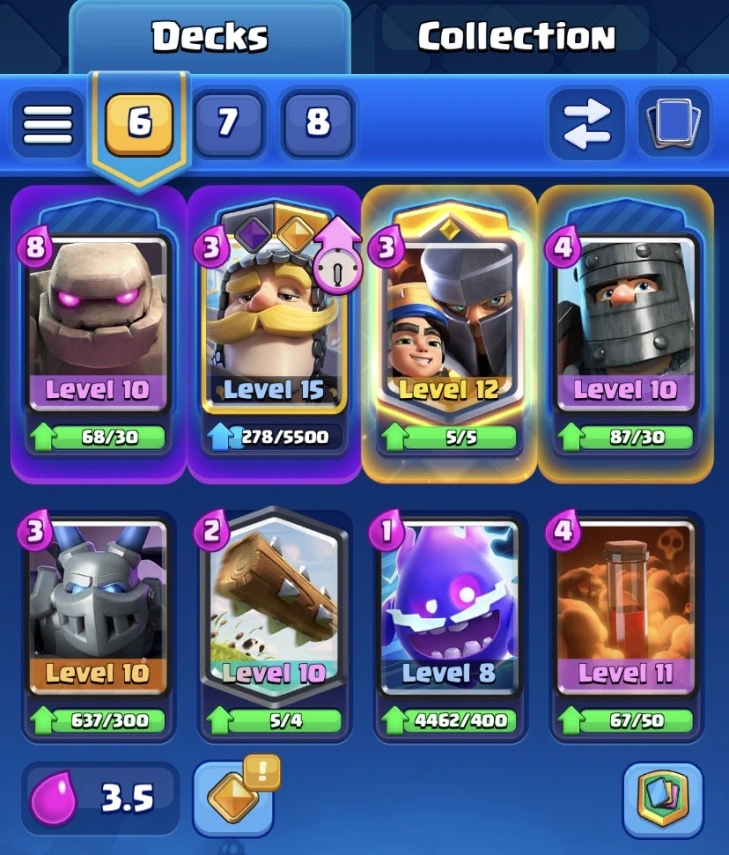The image size is (729, 855).
Task: Tap the swap arrows button
Action: (x=587, y=124)
